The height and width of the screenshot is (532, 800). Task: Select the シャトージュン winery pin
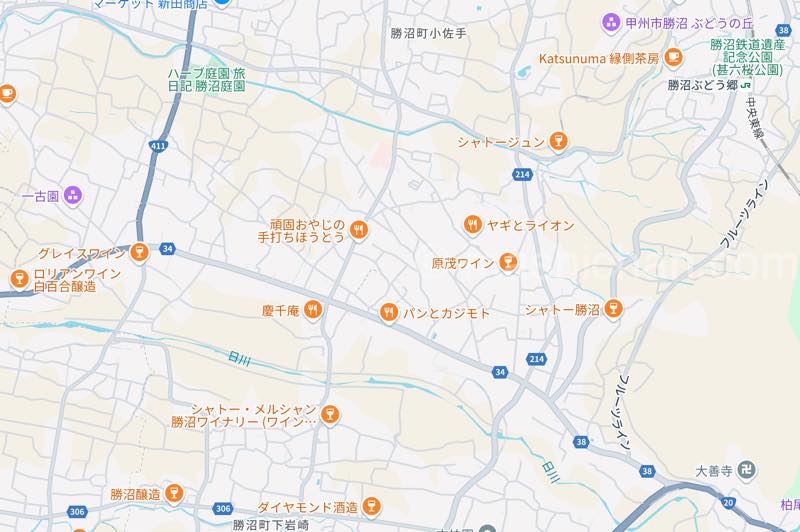pos(558,143)
